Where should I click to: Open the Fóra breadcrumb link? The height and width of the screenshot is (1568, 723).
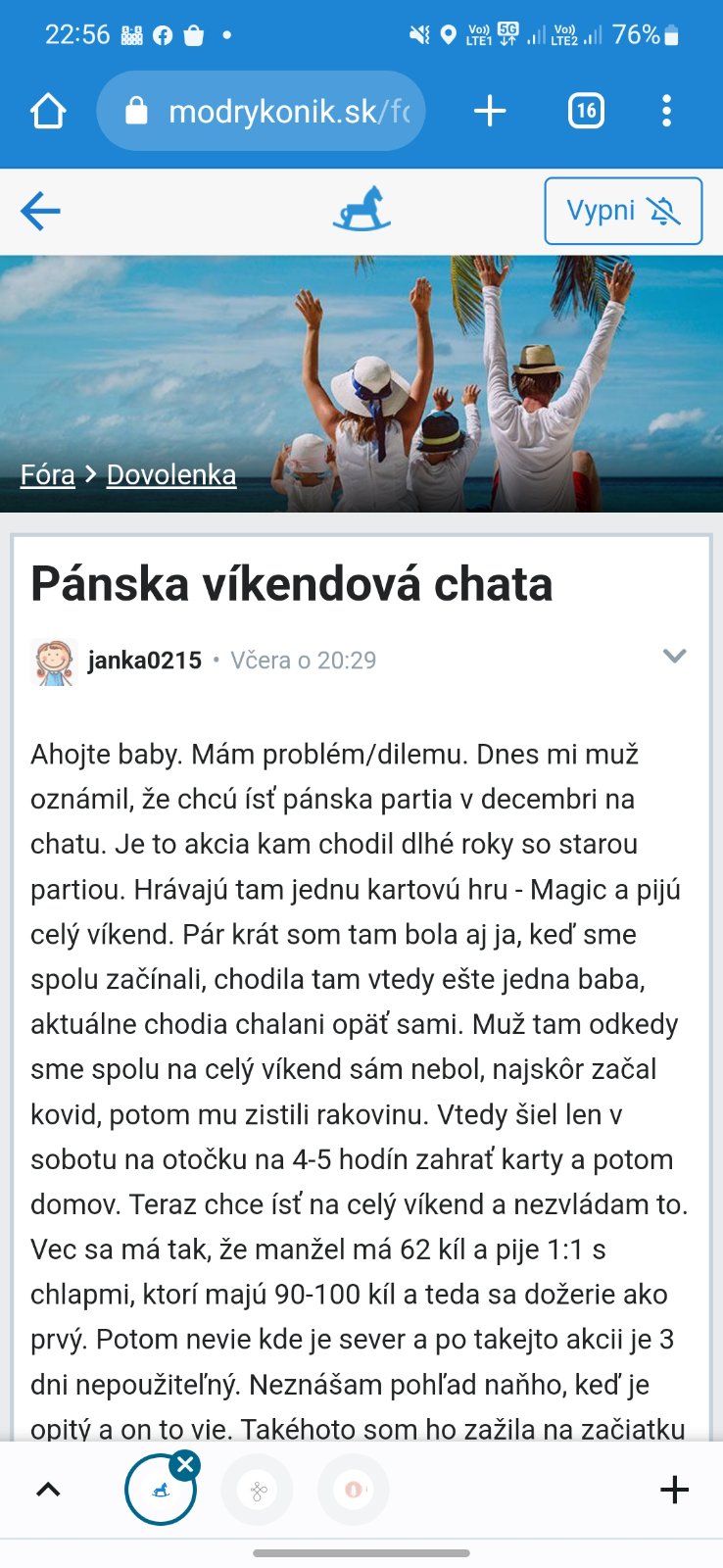[x=48, y=475]
